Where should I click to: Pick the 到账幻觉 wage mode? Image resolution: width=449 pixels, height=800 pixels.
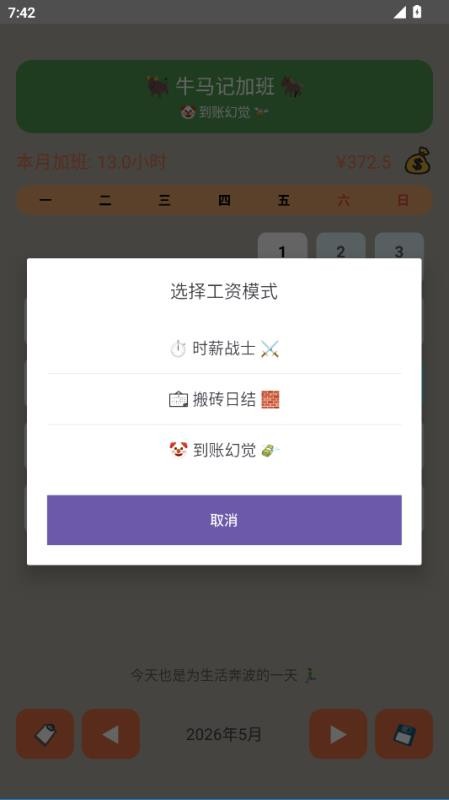coord(224,450)
